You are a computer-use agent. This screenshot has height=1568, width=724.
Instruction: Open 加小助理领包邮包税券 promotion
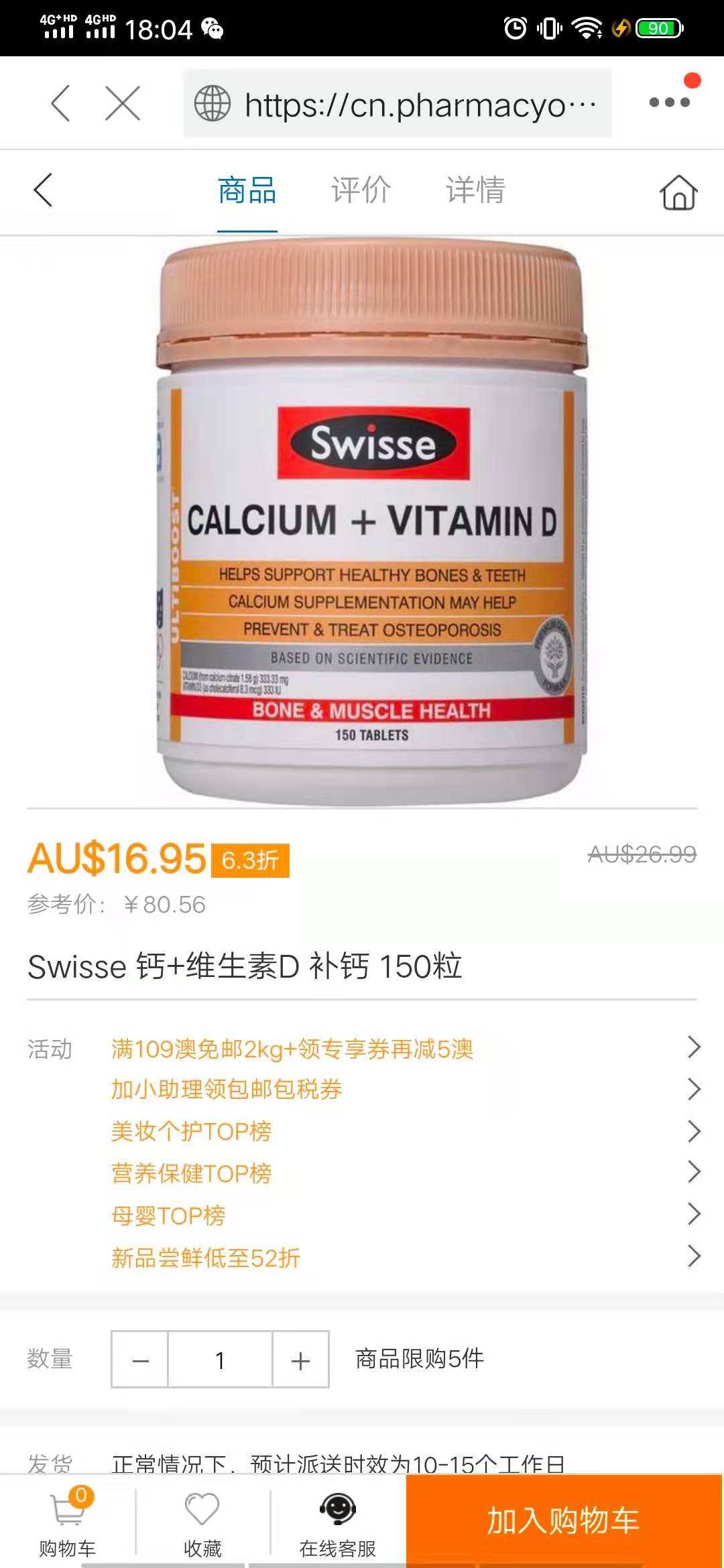pyautogui.click(x=227, y=1090)
